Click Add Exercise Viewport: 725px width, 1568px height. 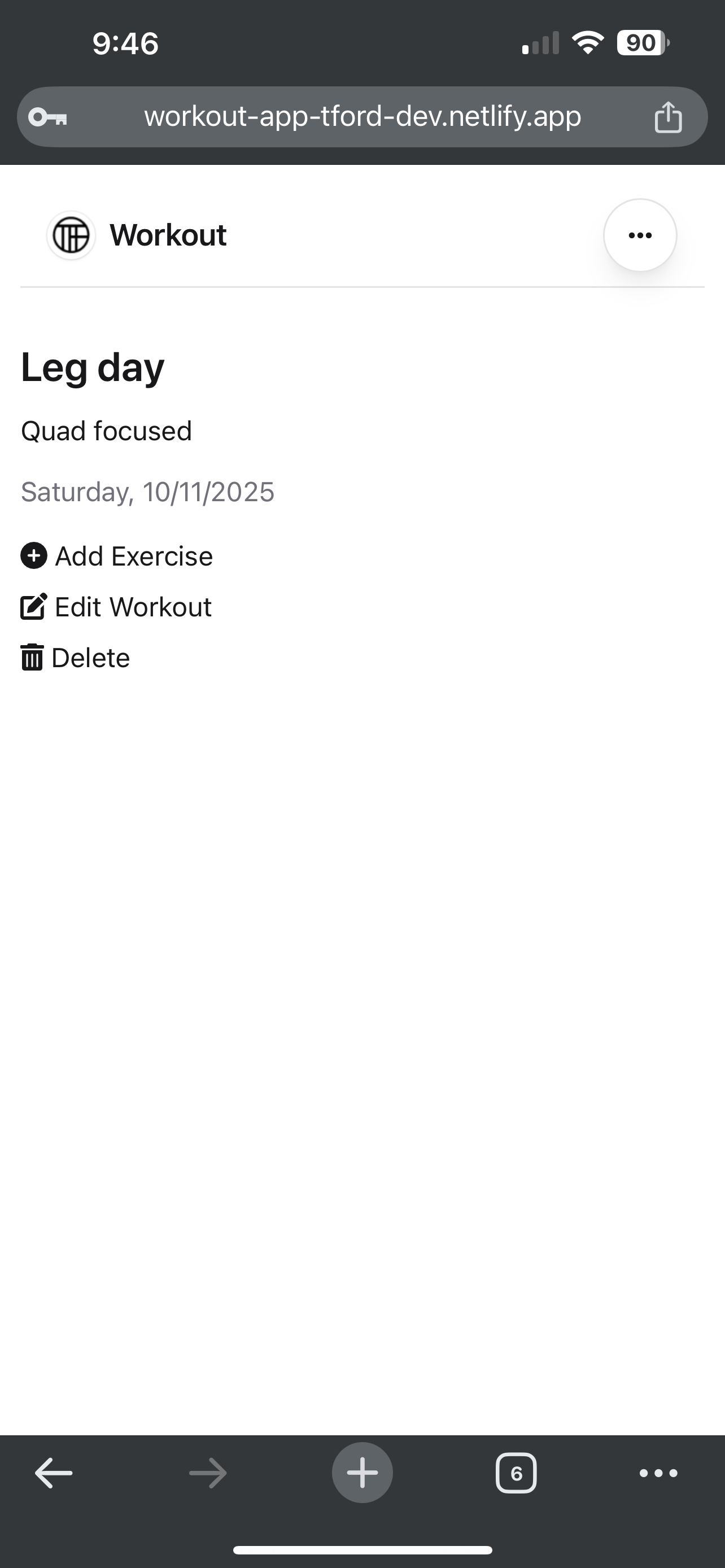[x=134, y=556]
